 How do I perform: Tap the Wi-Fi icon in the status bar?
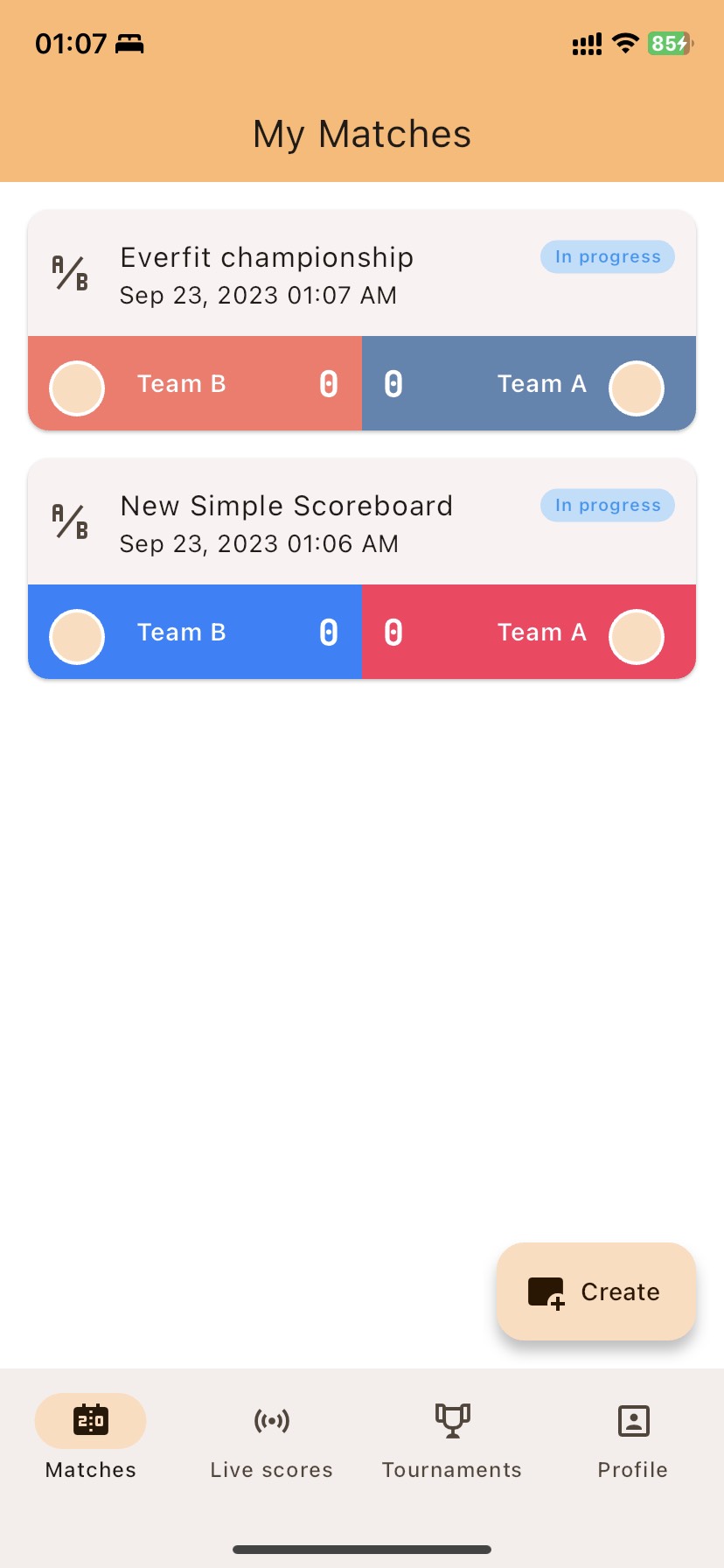(x=625, y=43)
